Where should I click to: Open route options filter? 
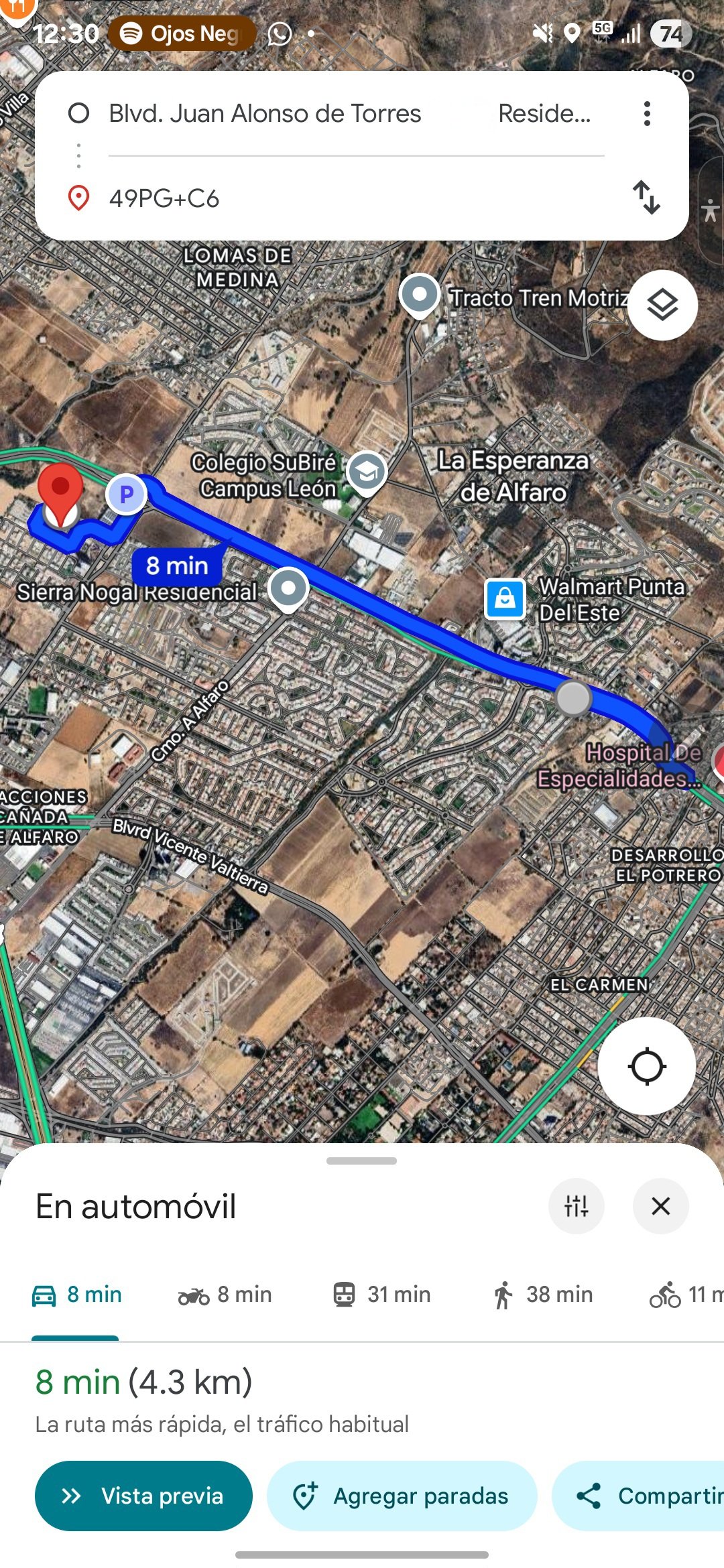point(576,1206)
